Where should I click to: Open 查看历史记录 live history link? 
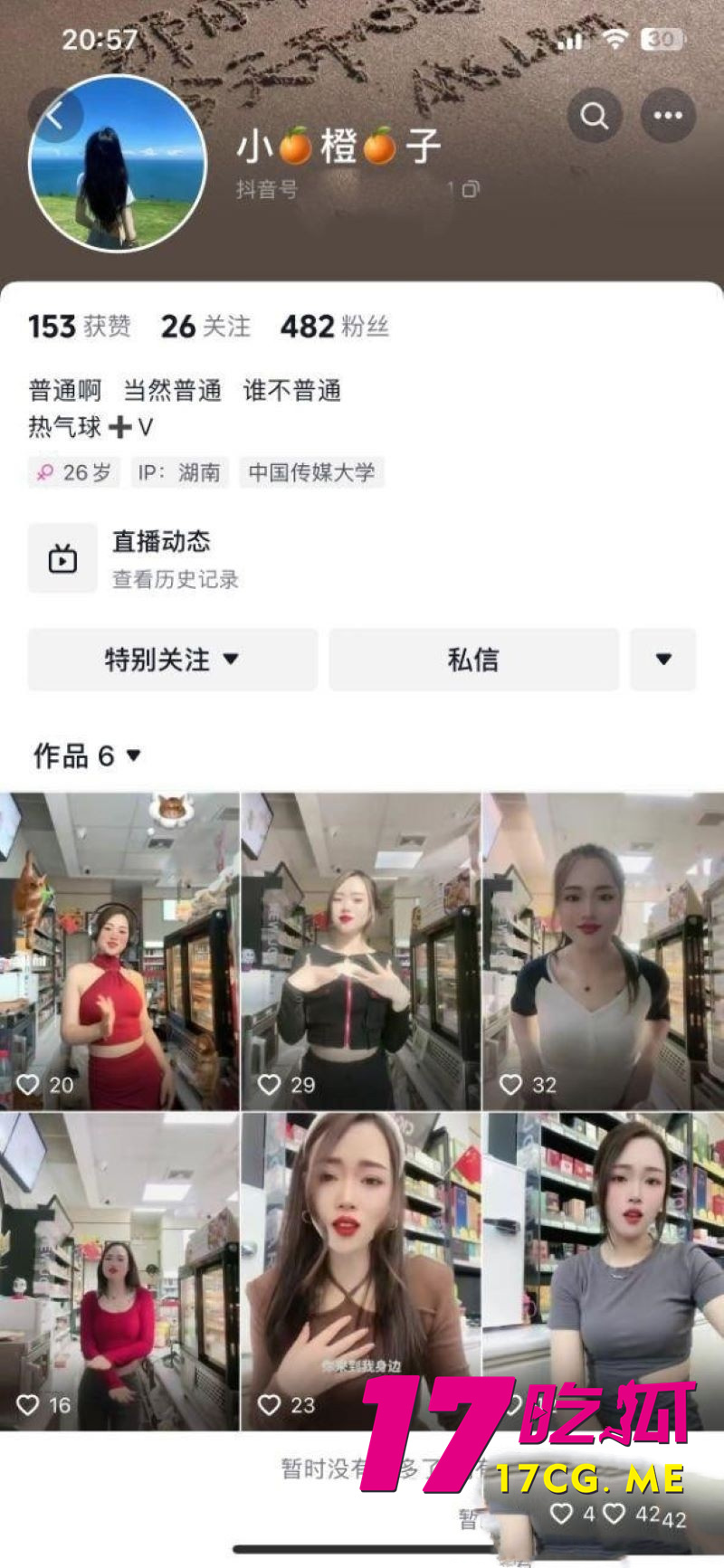pos(173,580)
